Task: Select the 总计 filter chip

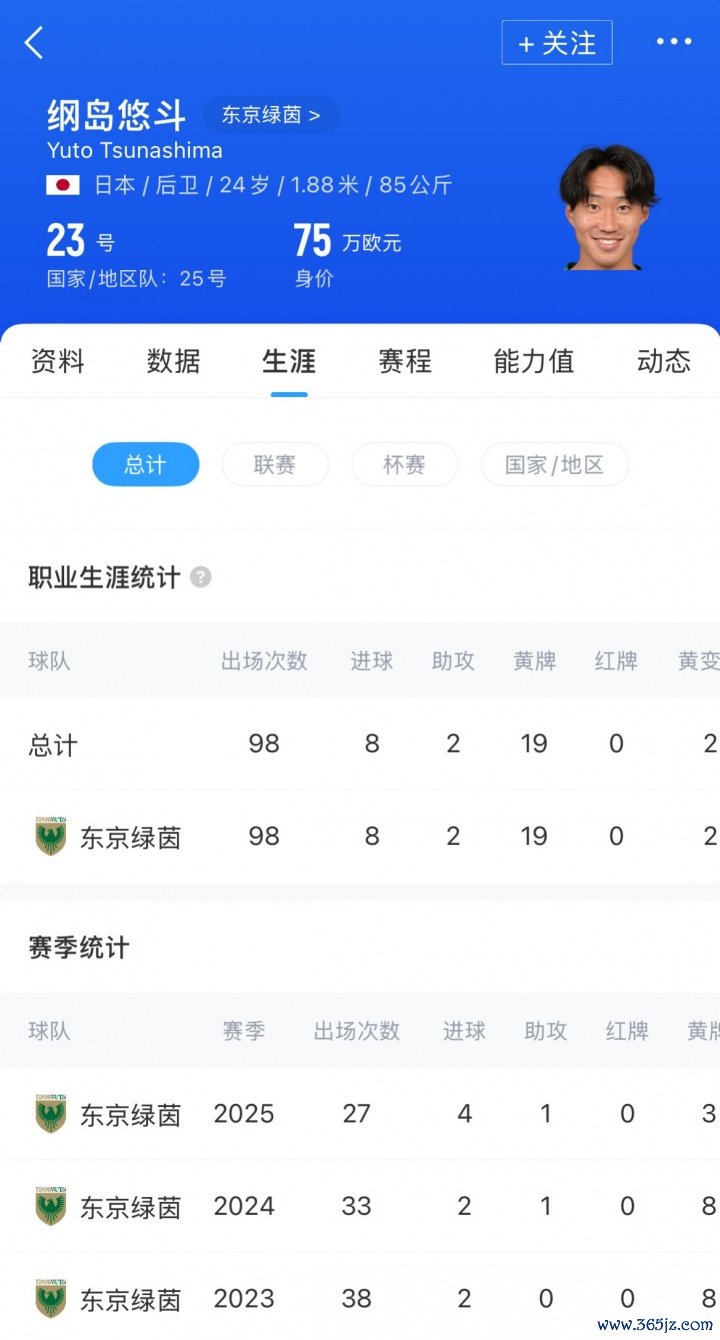Action: point(145,465)
